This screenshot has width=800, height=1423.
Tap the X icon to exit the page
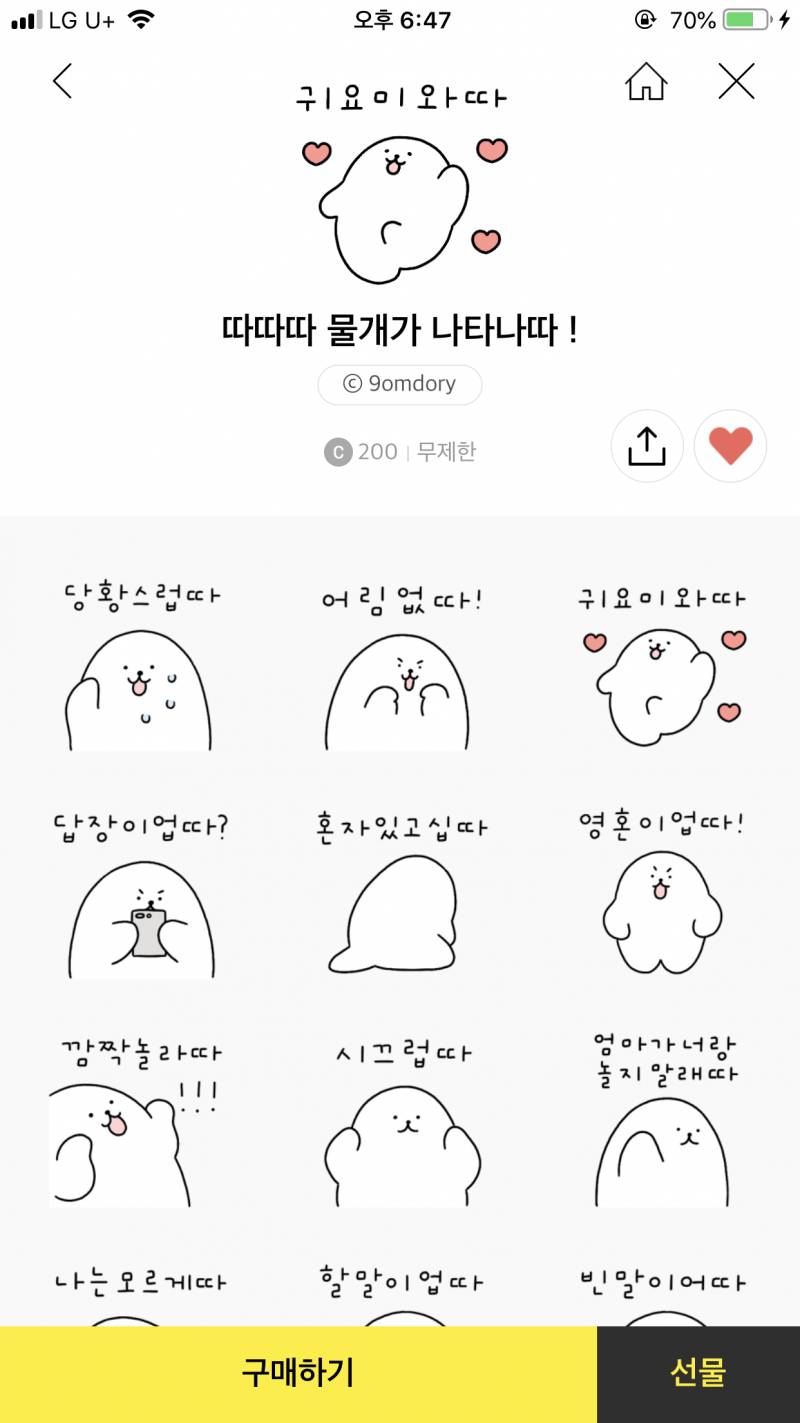point(737,82)
